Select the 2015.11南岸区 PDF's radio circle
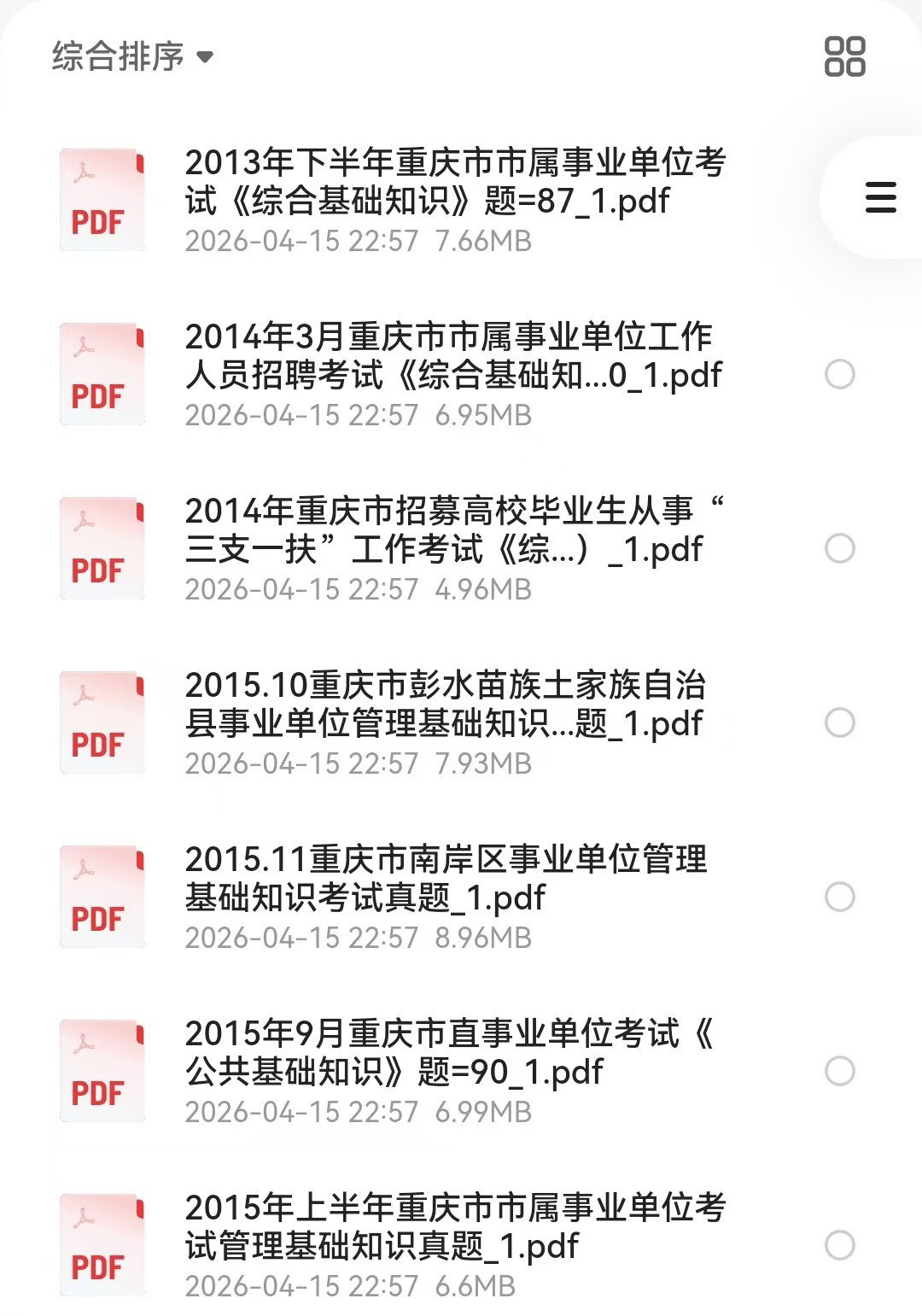The width and height of the screenshot is (922, 1316). (840, 897)
